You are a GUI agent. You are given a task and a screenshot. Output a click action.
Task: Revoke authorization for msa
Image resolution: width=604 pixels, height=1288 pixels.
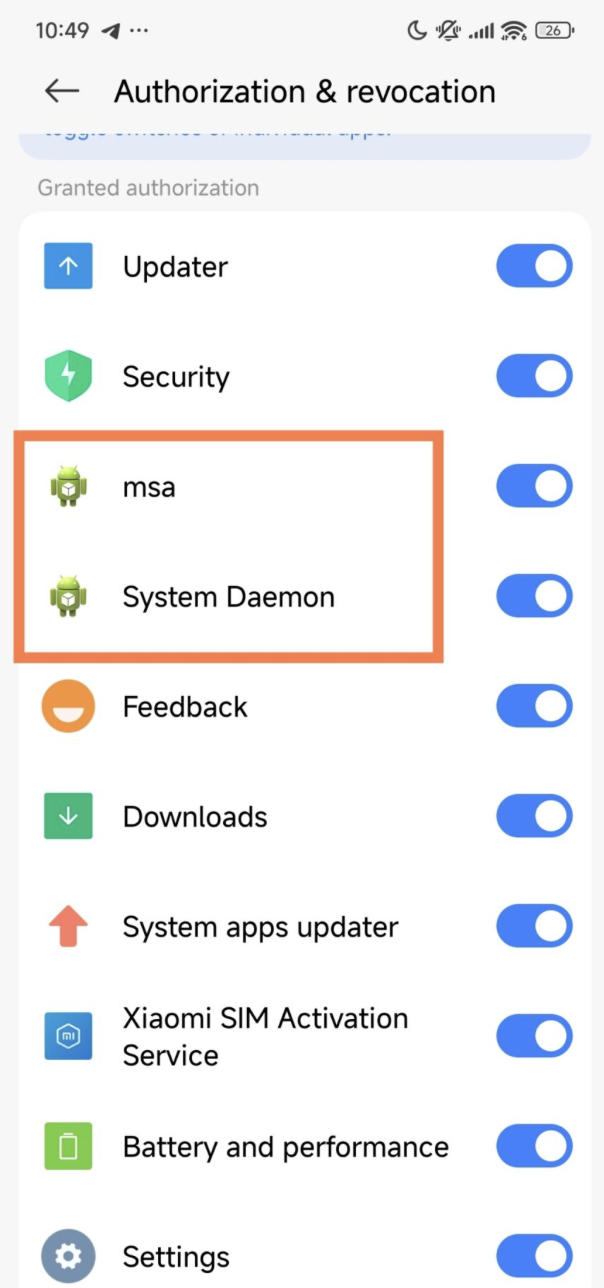point(534,487)
